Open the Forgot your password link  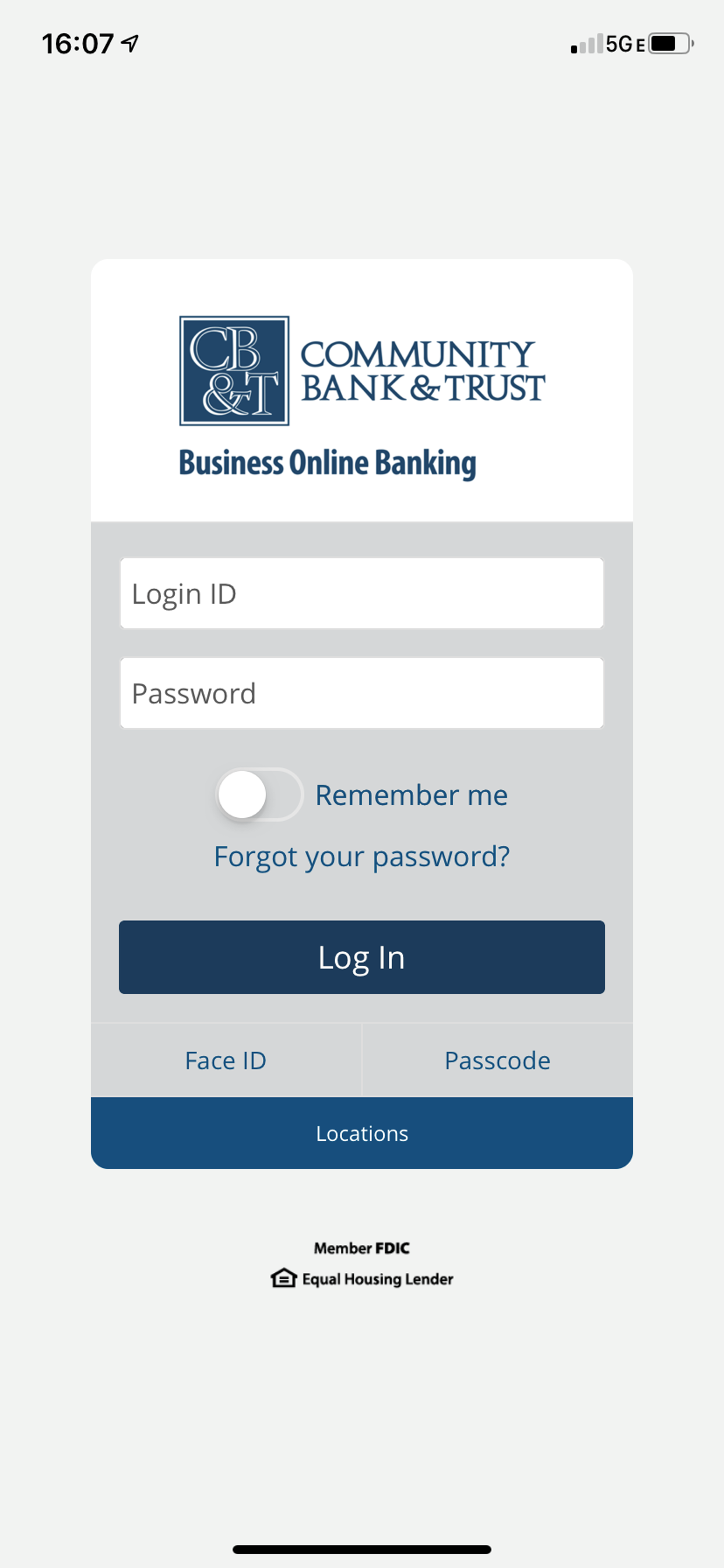point(361,856)
